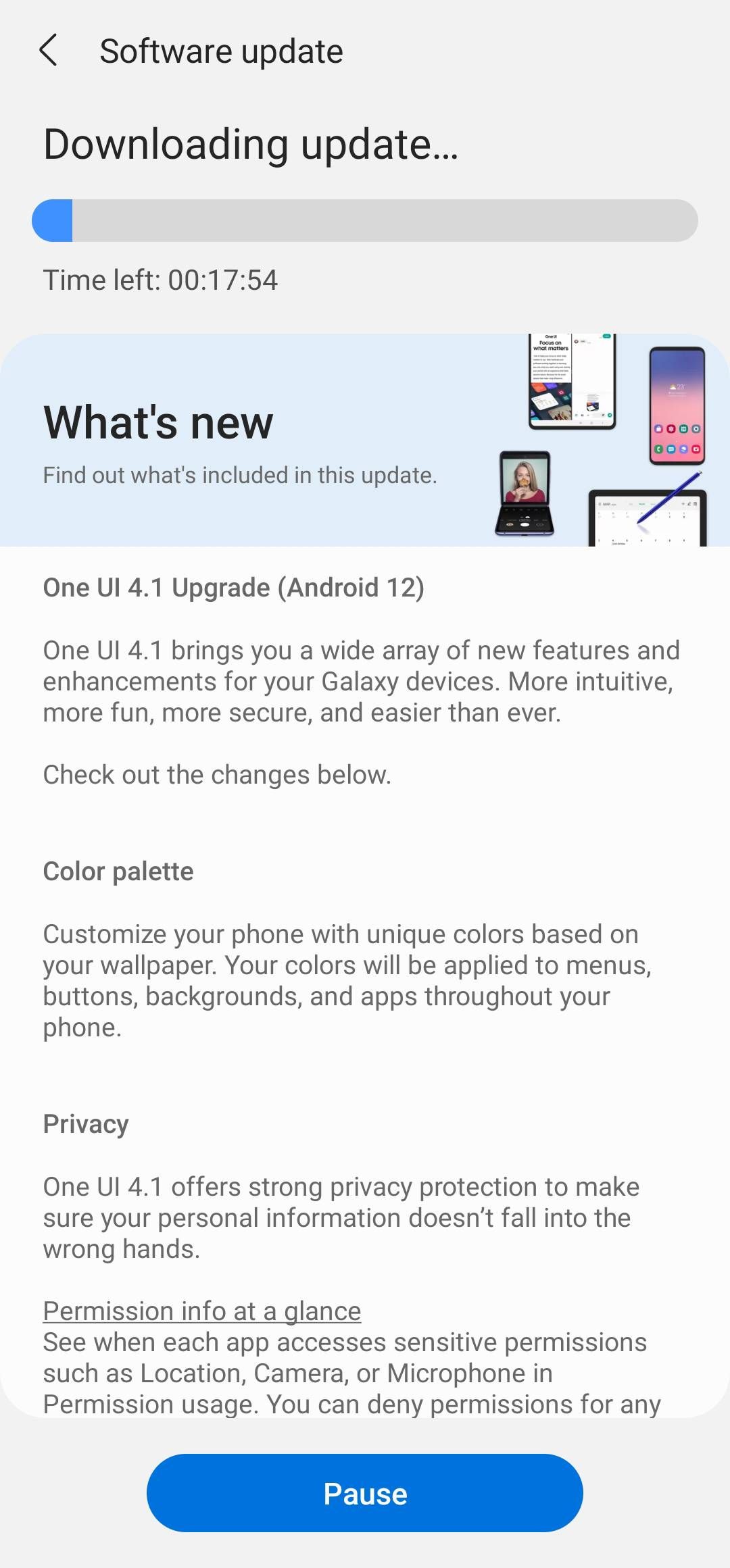Tap the back arrow to exit Software update

49,51
